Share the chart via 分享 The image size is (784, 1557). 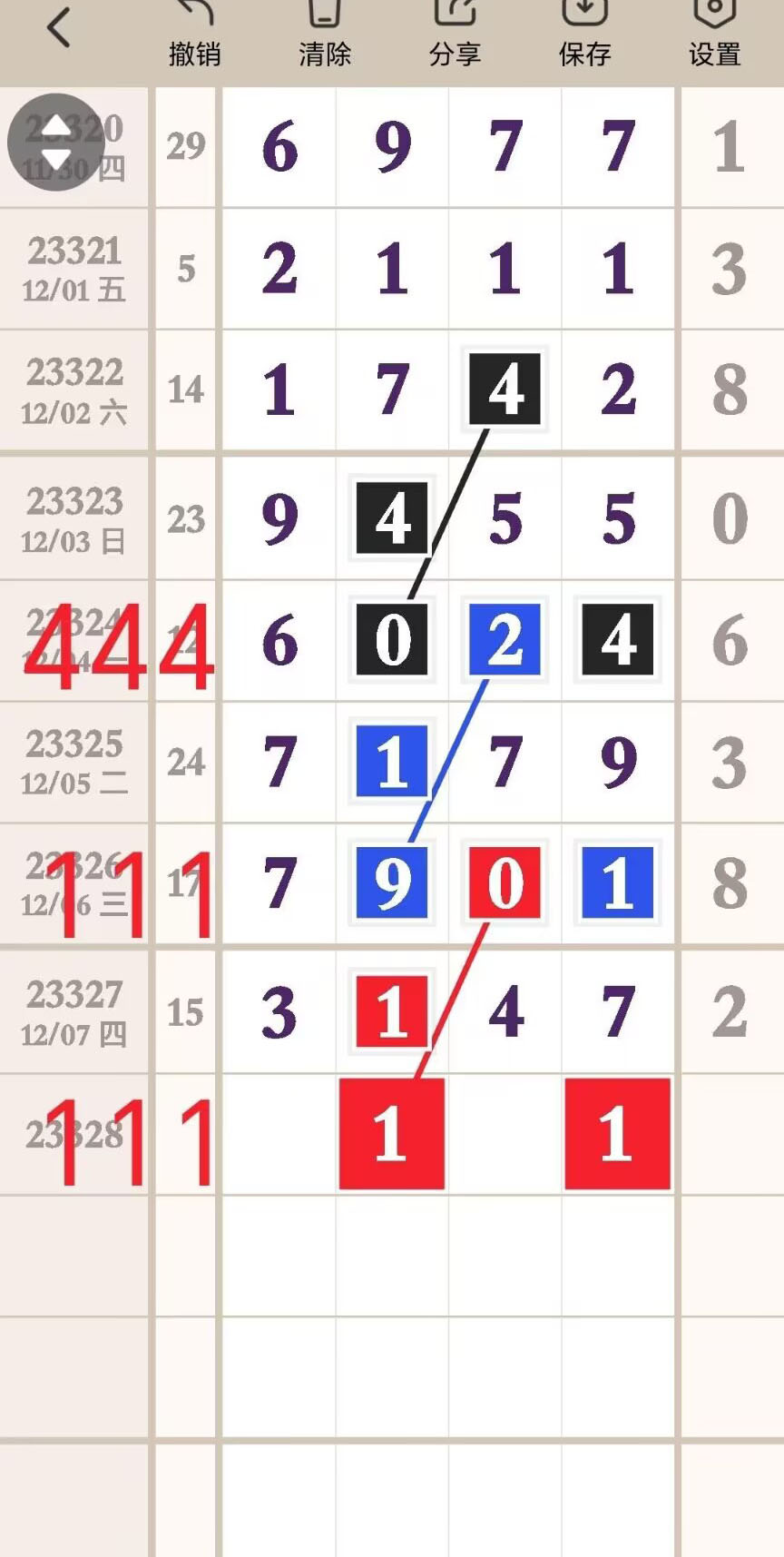(455, 34)
